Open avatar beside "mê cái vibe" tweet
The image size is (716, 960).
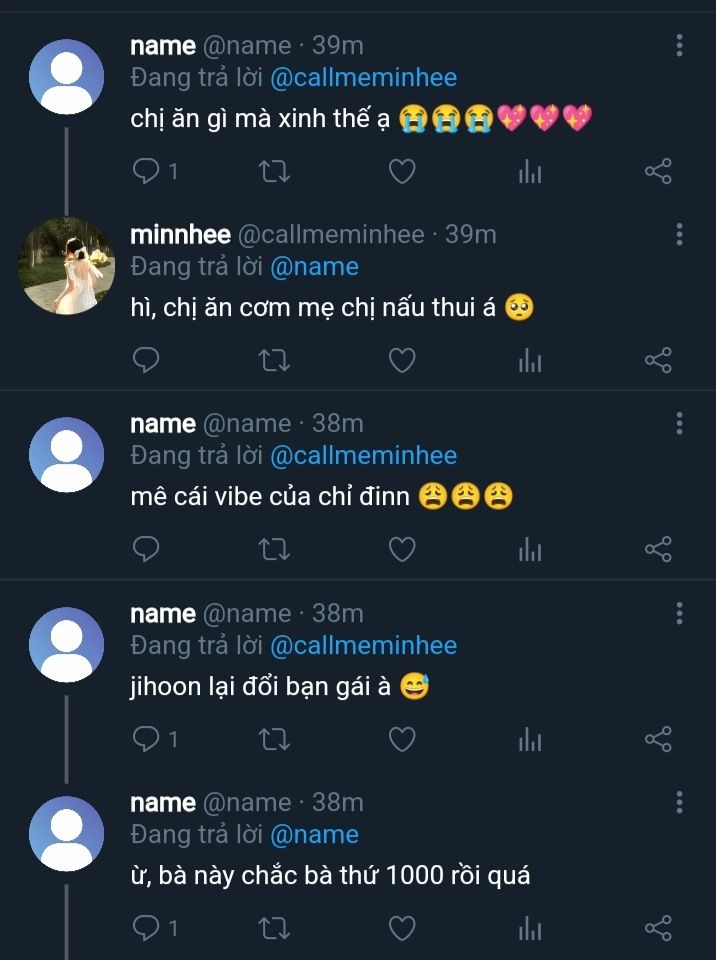click(66, 455)
